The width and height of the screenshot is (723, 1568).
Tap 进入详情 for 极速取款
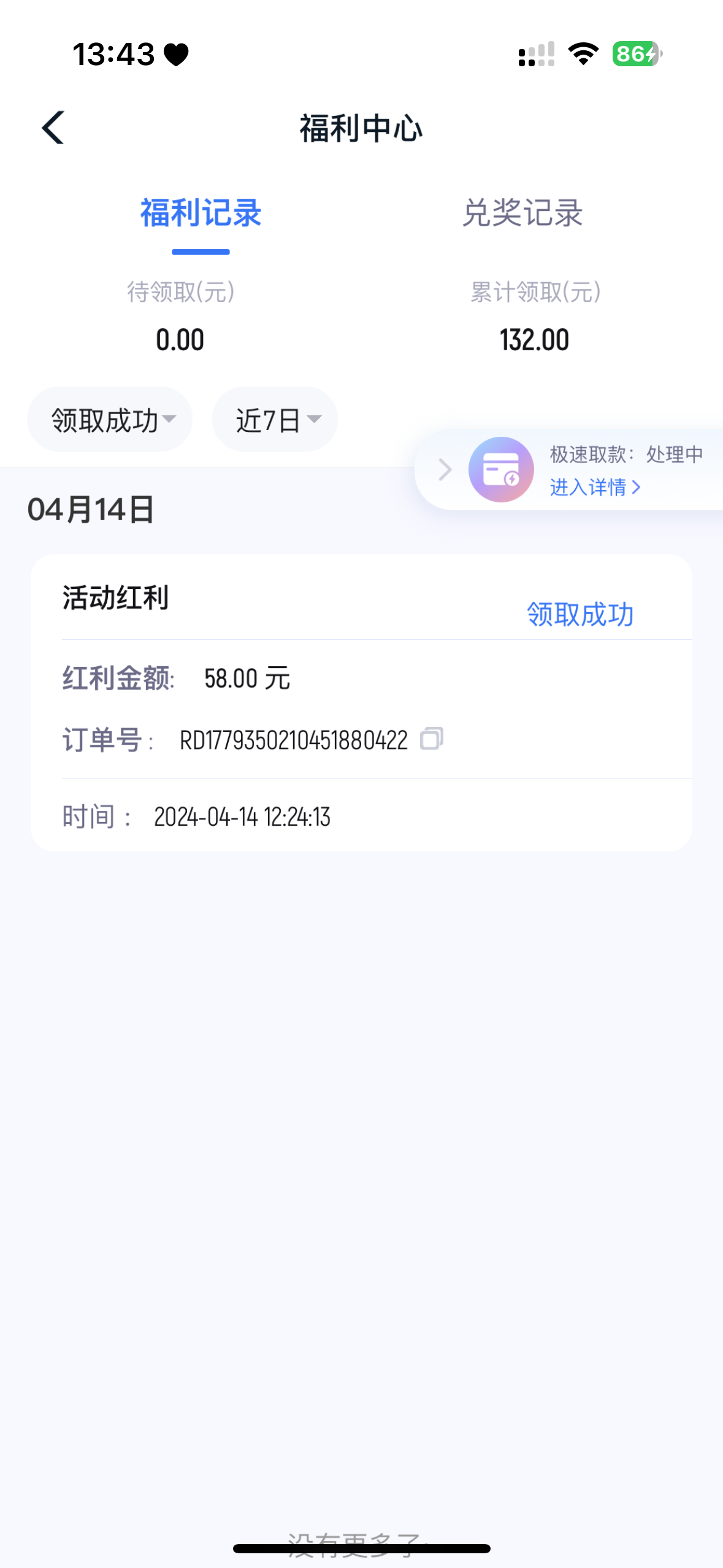[x=594, y=487]
